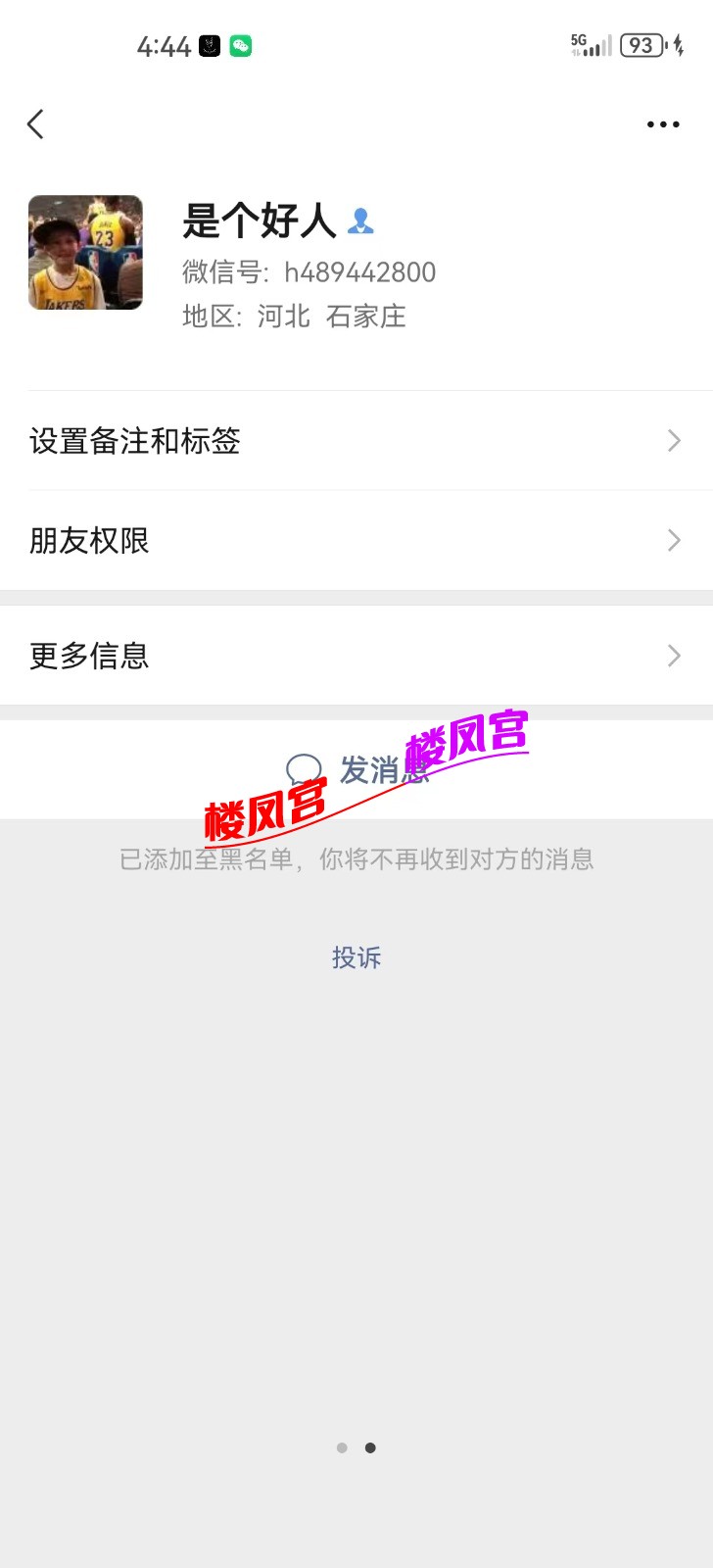Tap the 投诉 link

356,957
